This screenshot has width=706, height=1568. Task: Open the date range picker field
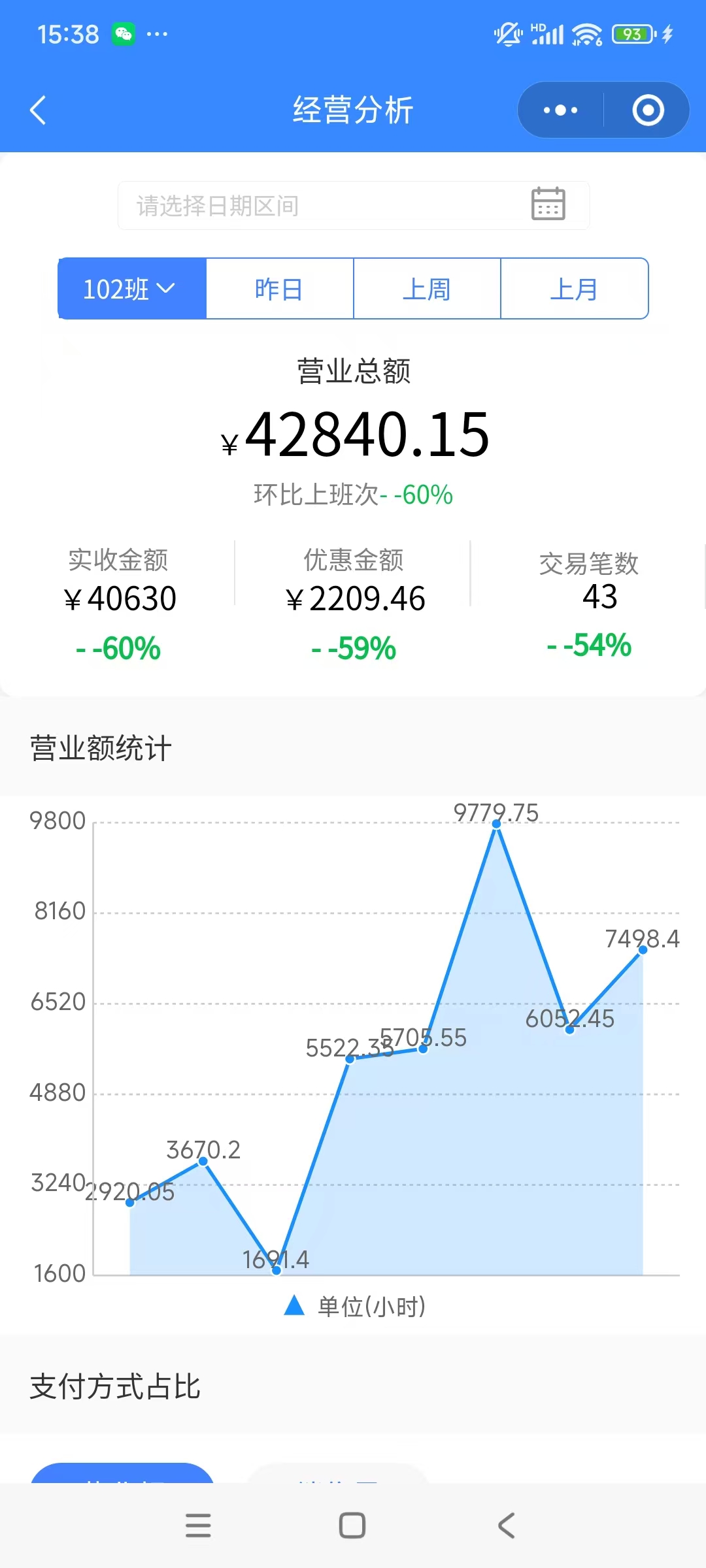tap(353, 206)
